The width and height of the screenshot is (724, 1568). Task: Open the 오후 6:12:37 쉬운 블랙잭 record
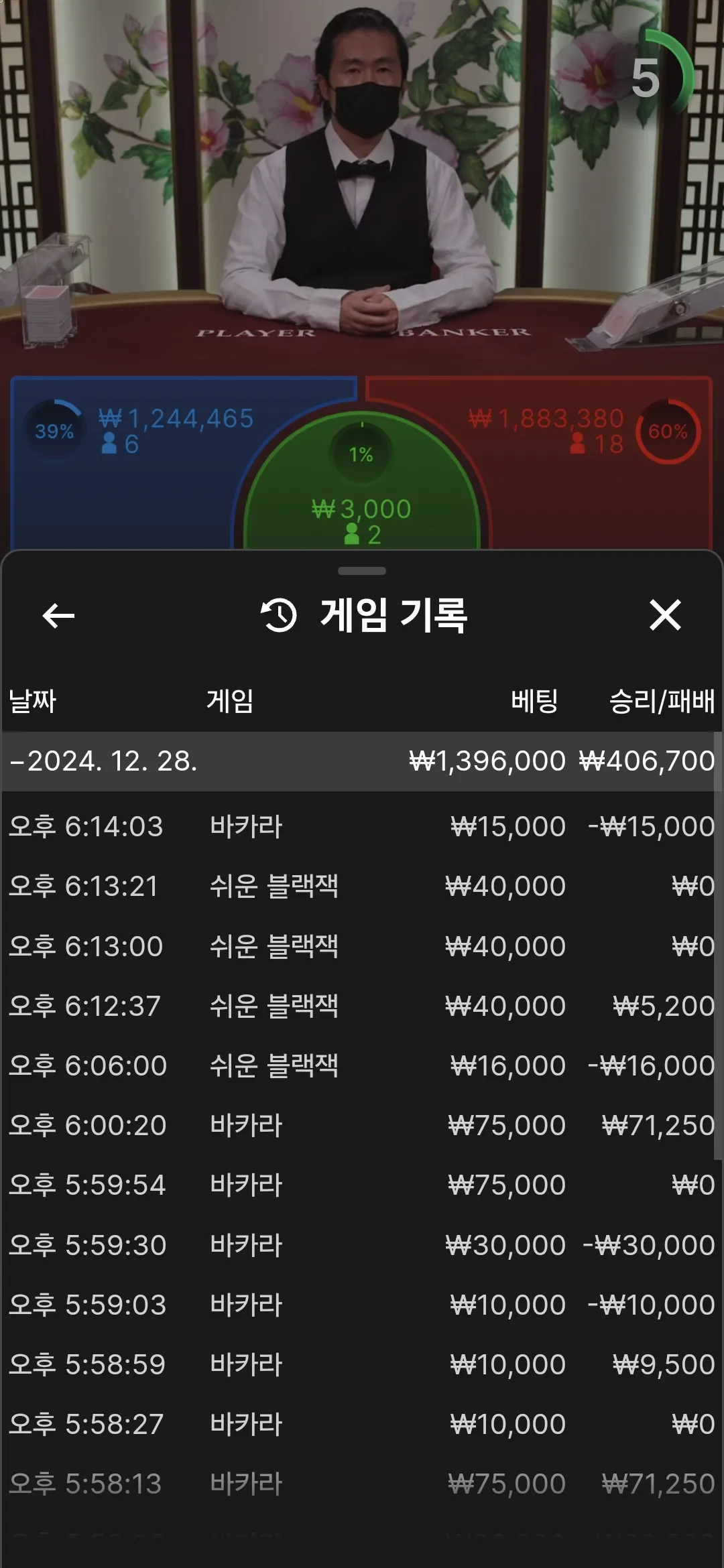point(362,1006)
